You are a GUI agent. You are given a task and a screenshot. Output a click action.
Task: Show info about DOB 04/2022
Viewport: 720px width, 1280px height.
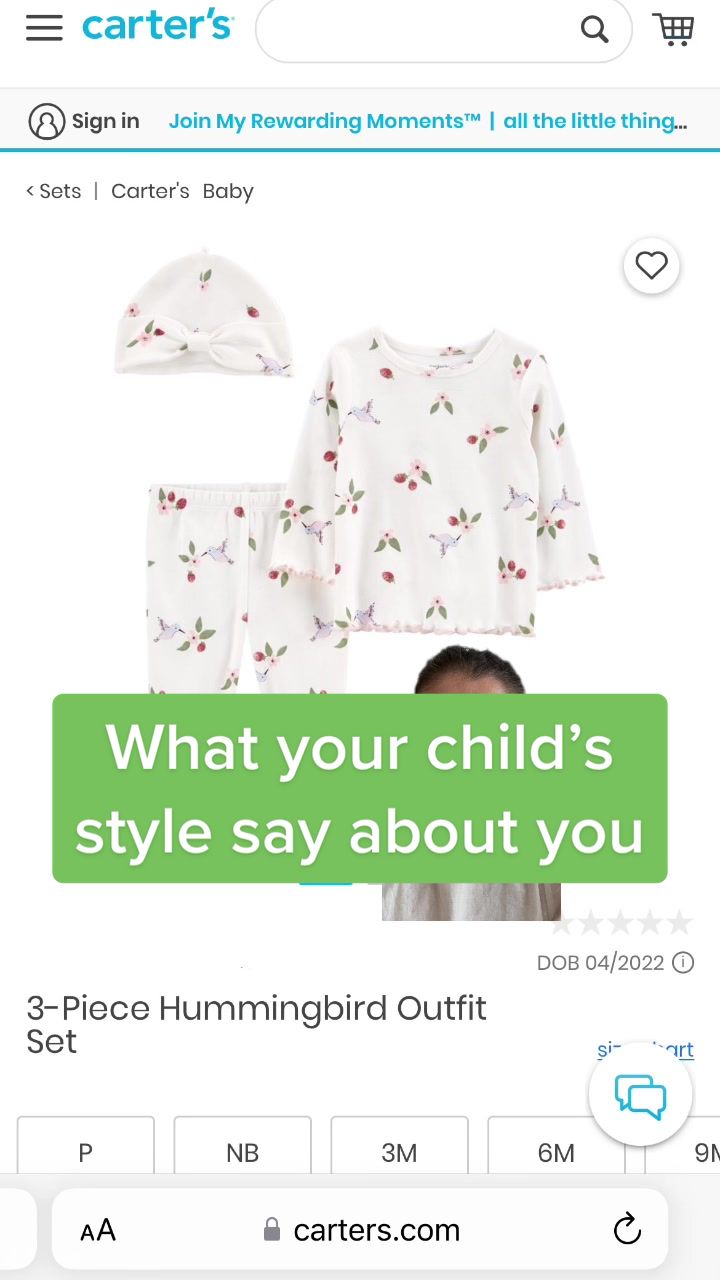click(683, 963)
